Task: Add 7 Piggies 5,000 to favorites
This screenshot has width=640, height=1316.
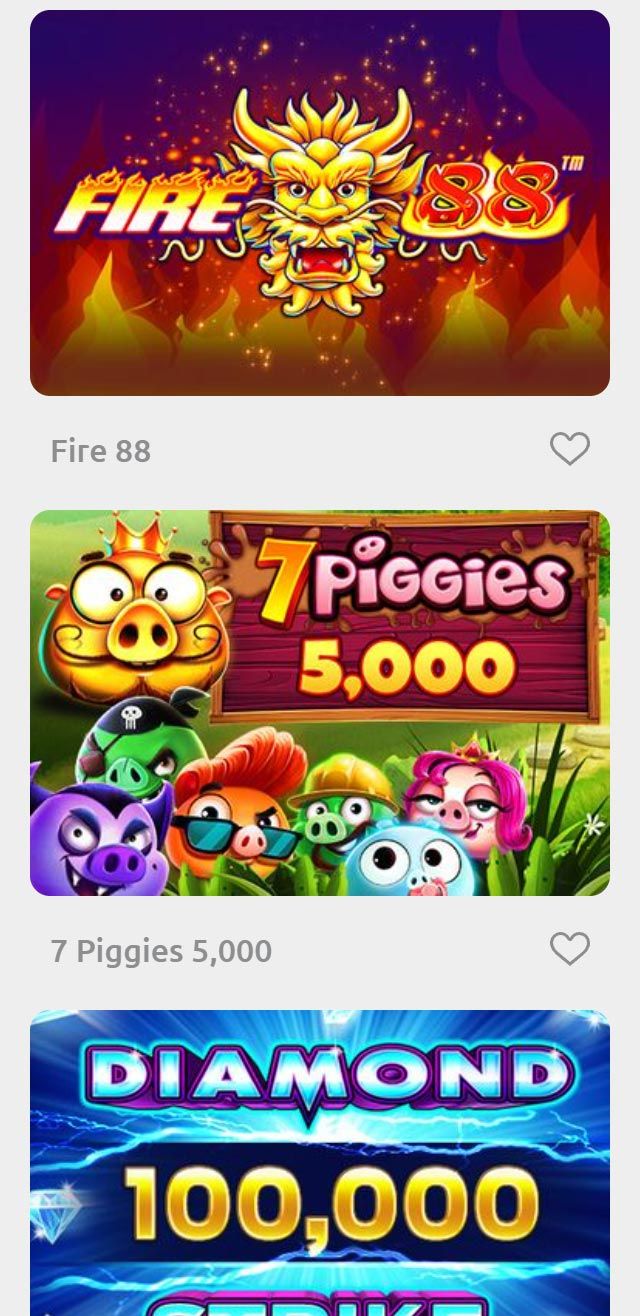Action: point(570,949)
